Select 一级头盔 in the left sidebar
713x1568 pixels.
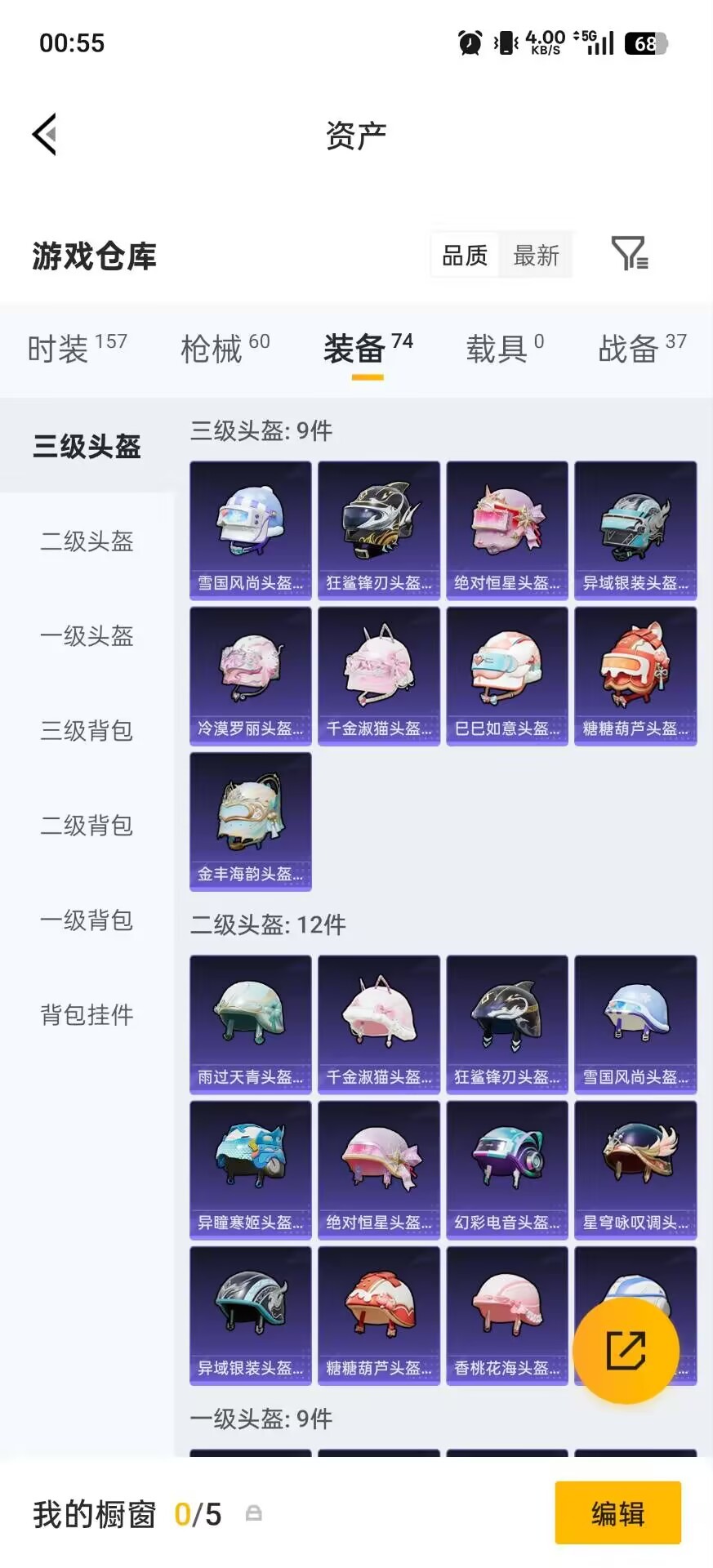coord(87,637)
